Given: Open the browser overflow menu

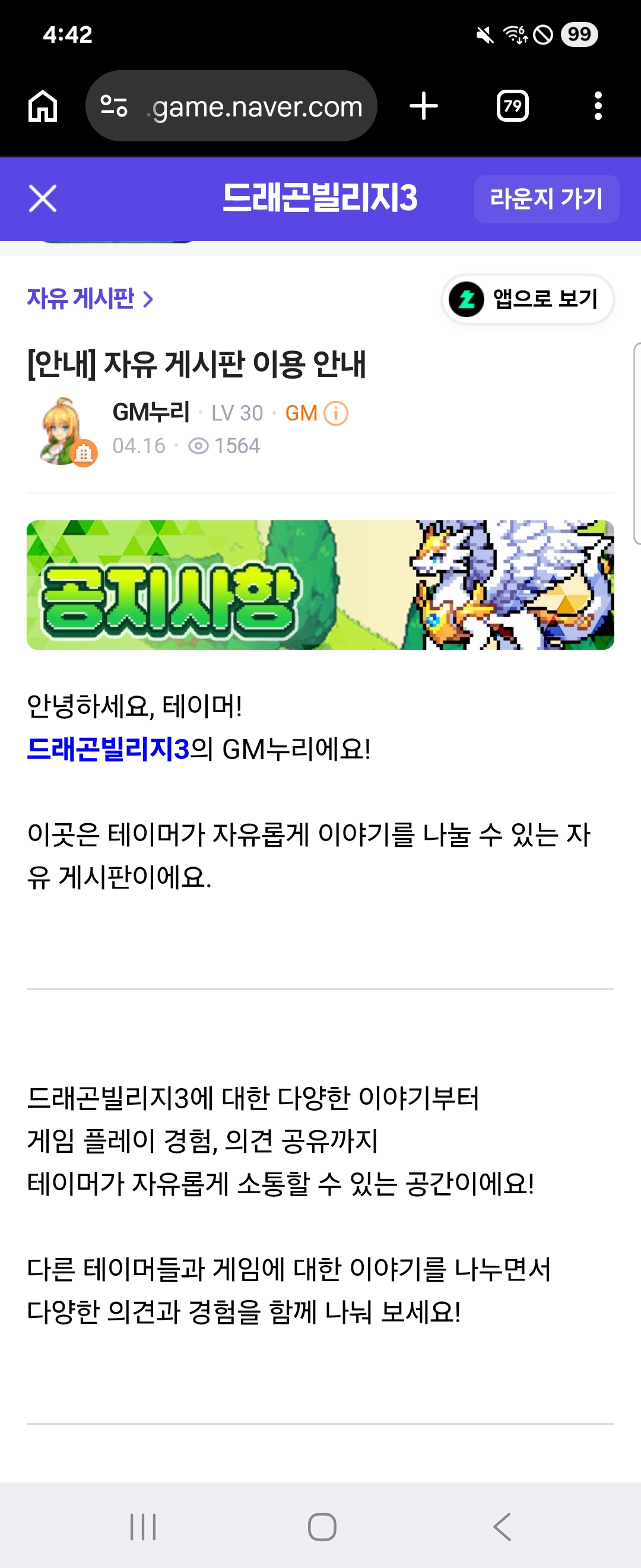Looking at the screenshot, I should (x=598, y=106).
